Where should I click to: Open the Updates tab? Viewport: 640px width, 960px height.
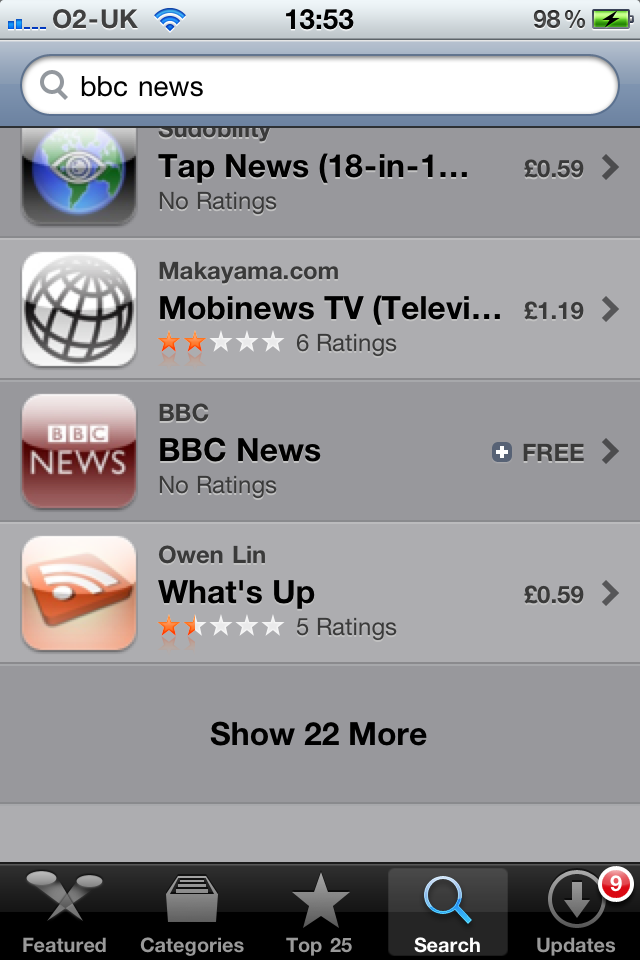tap(576, 912)
